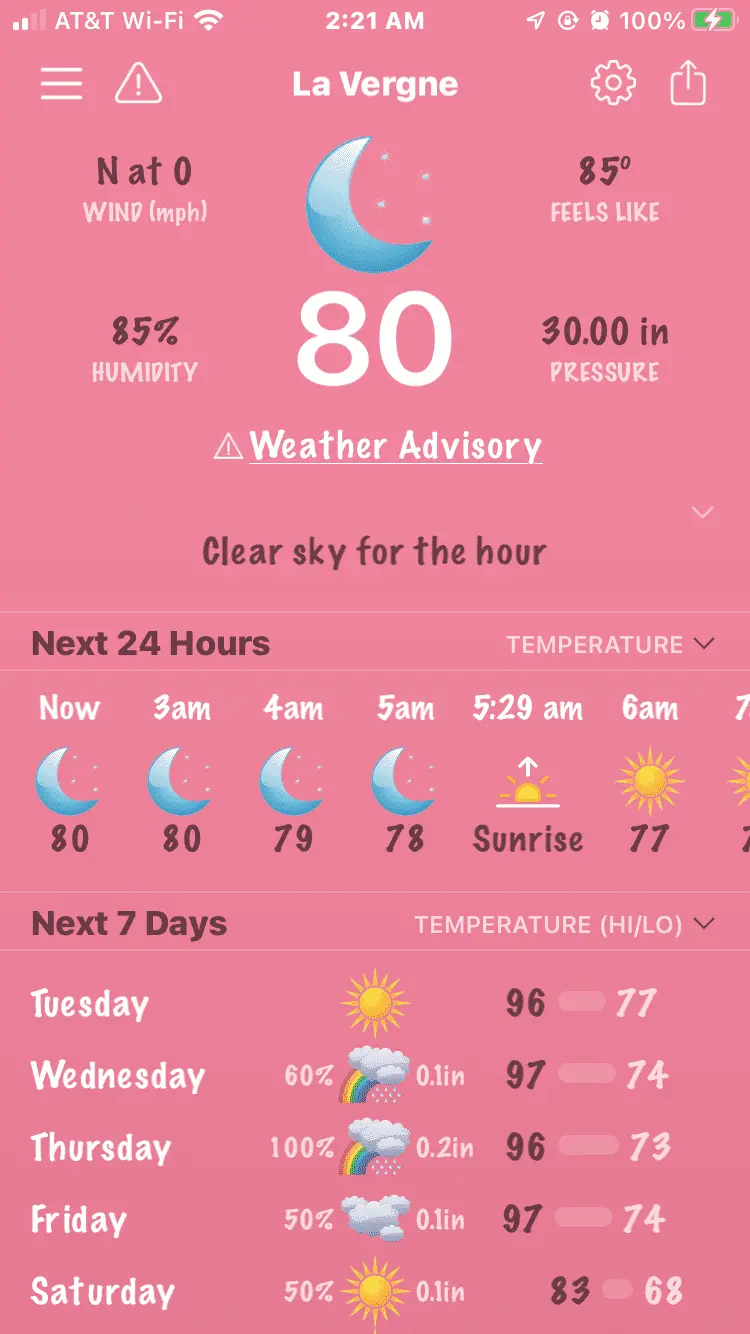Share the La Vergne weather

click(687, 84)
